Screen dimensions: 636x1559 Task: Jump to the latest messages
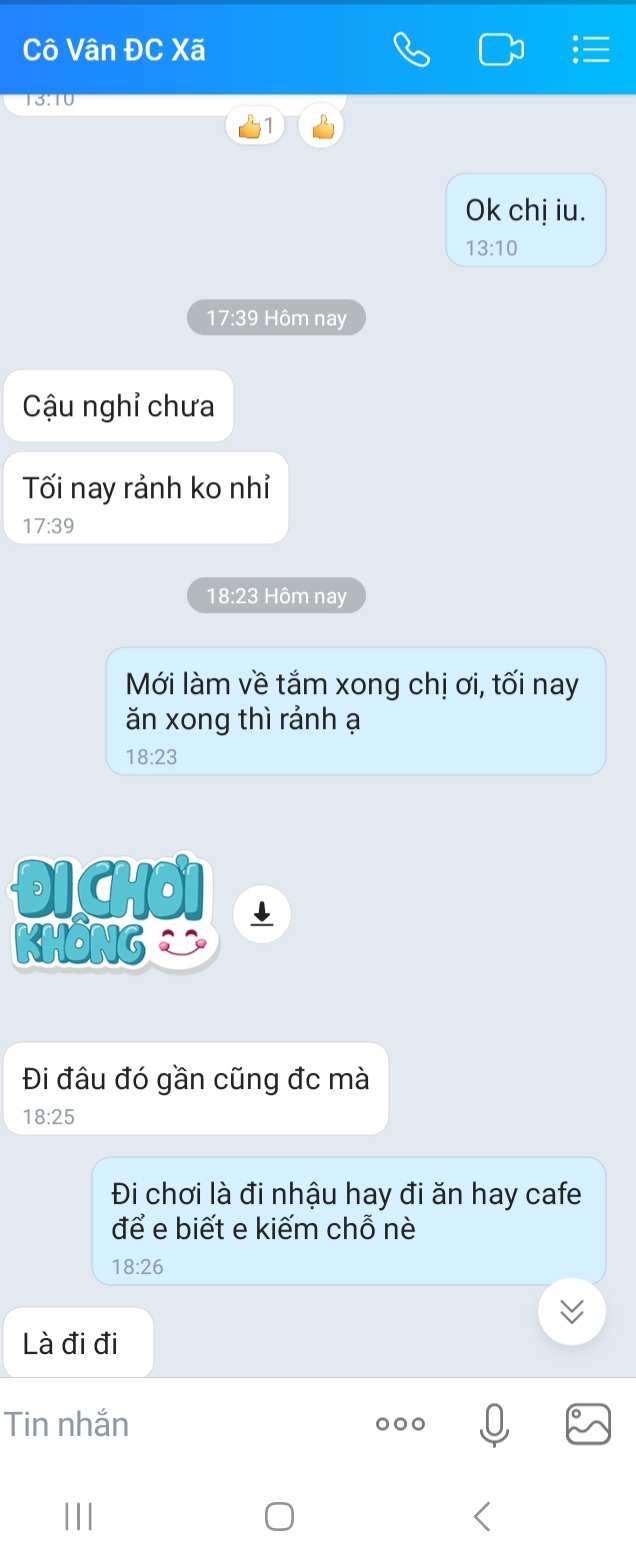click(572, 1311)
